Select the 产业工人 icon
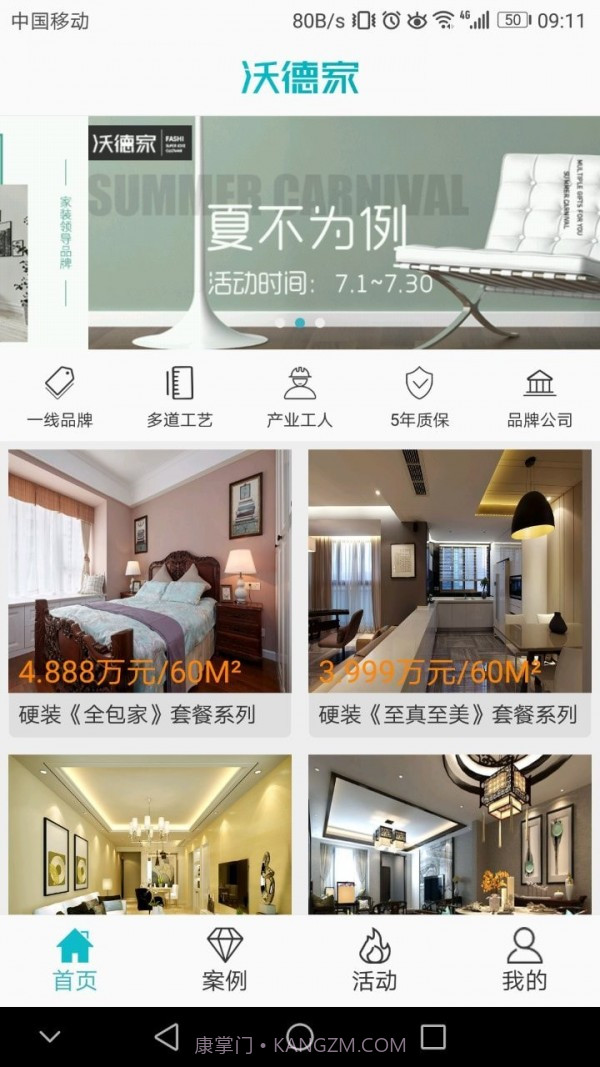600x1067 pixels. point(299,396)
